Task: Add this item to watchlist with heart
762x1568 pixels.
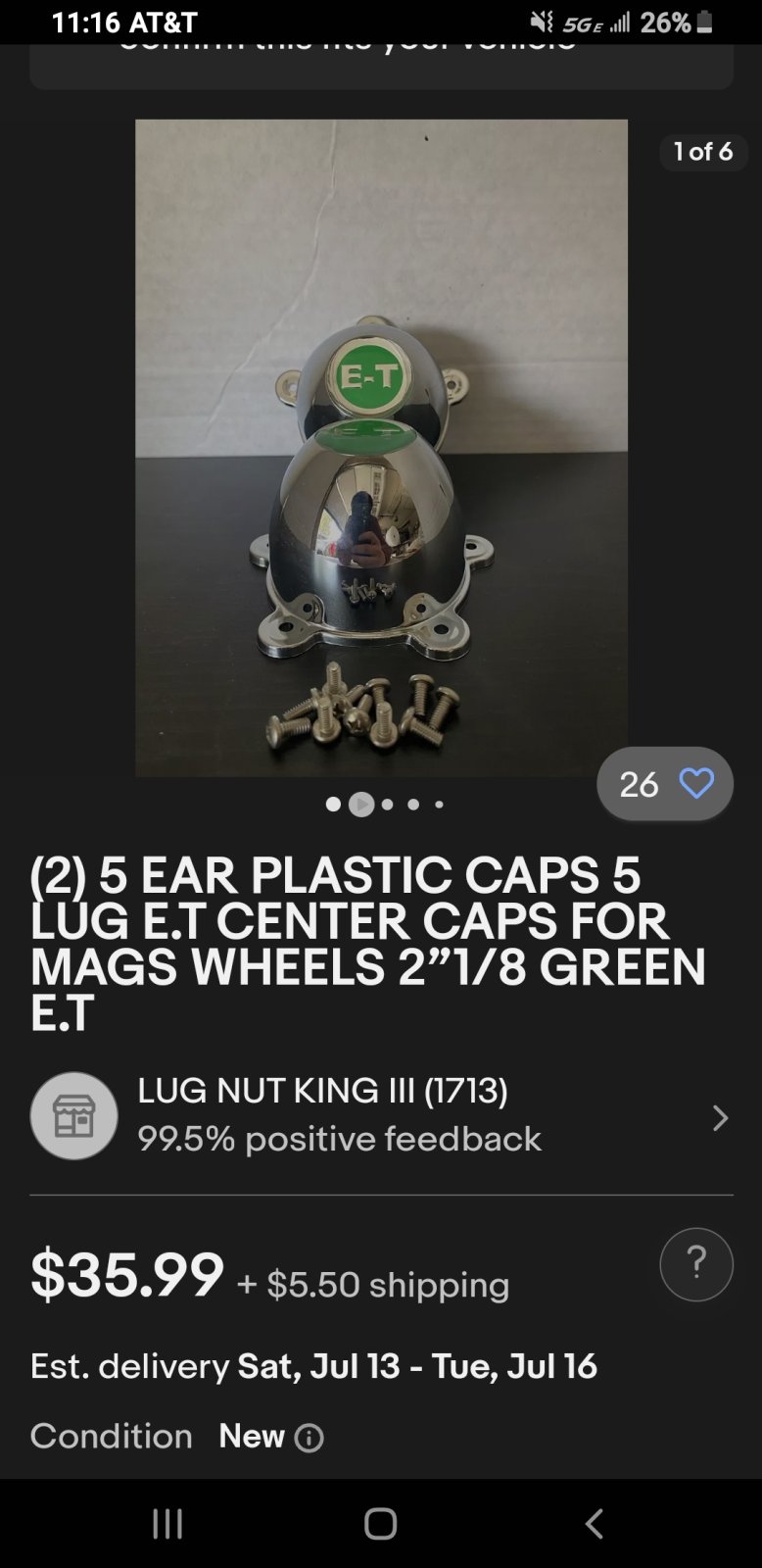Action: coord(695,784)
